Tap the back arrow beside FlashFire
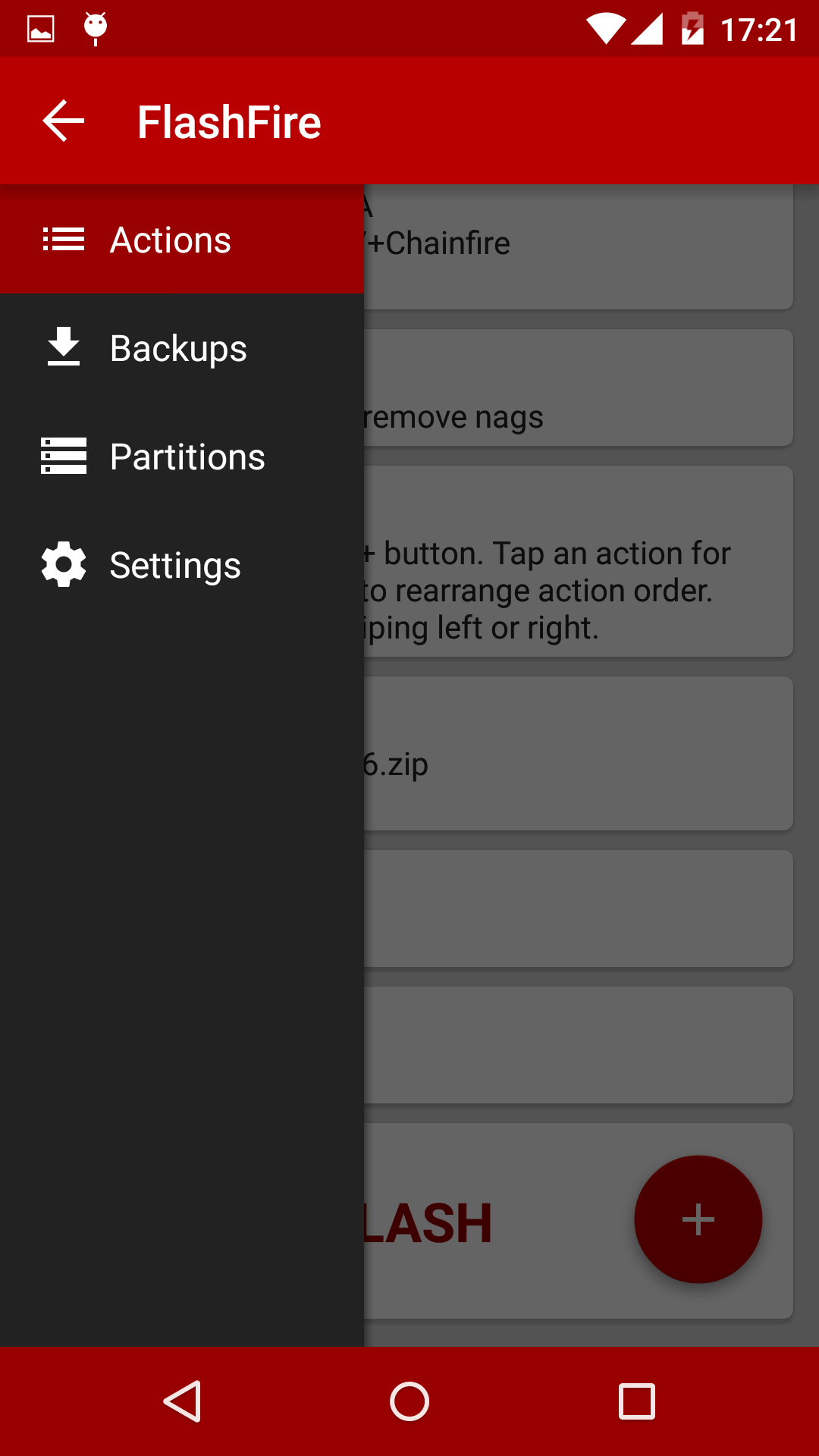This screenshot has height=1456, width=819. tap(64, 121)
